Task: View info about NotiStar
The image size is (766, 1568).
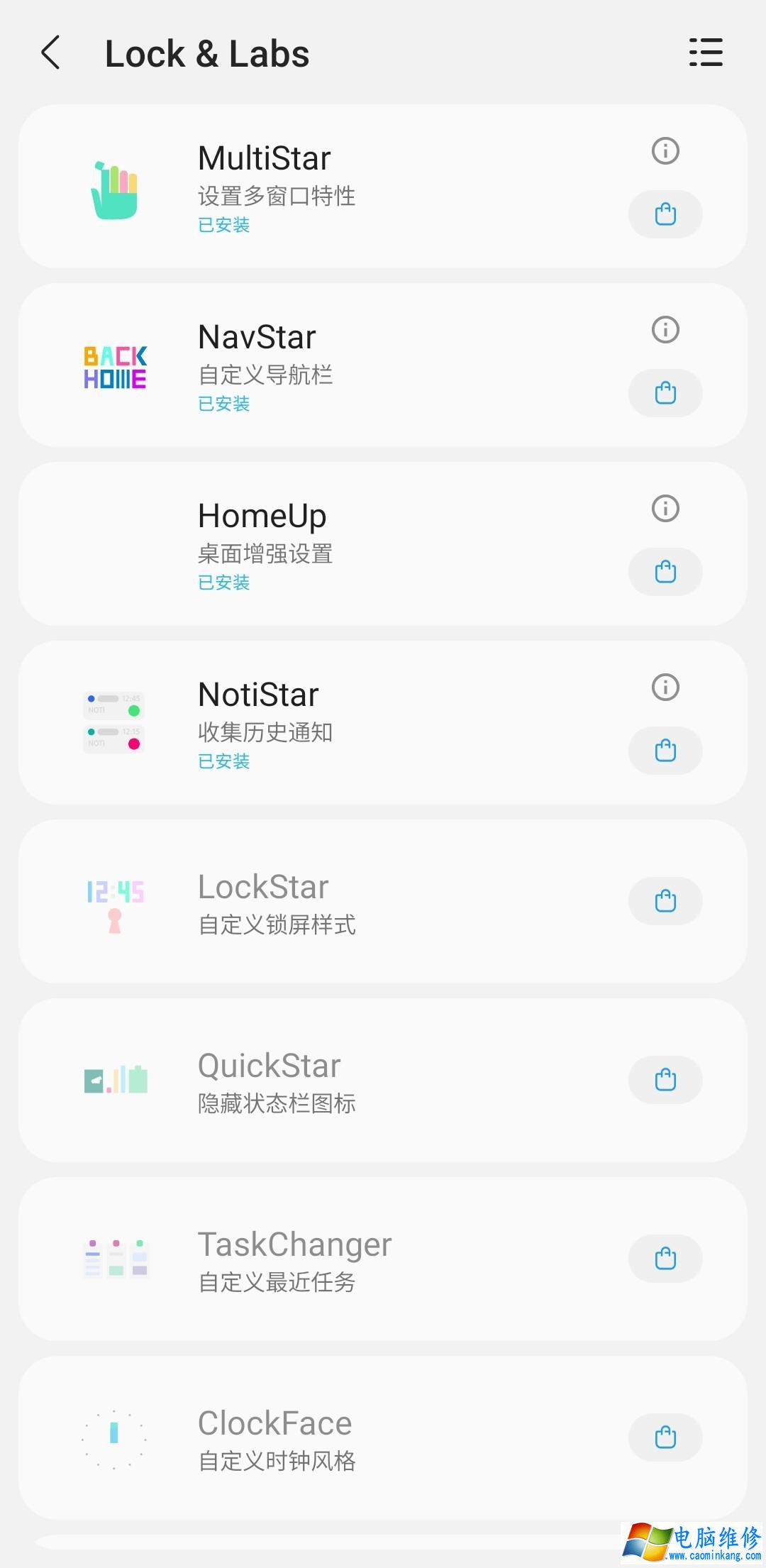Action: coord(665,687)
